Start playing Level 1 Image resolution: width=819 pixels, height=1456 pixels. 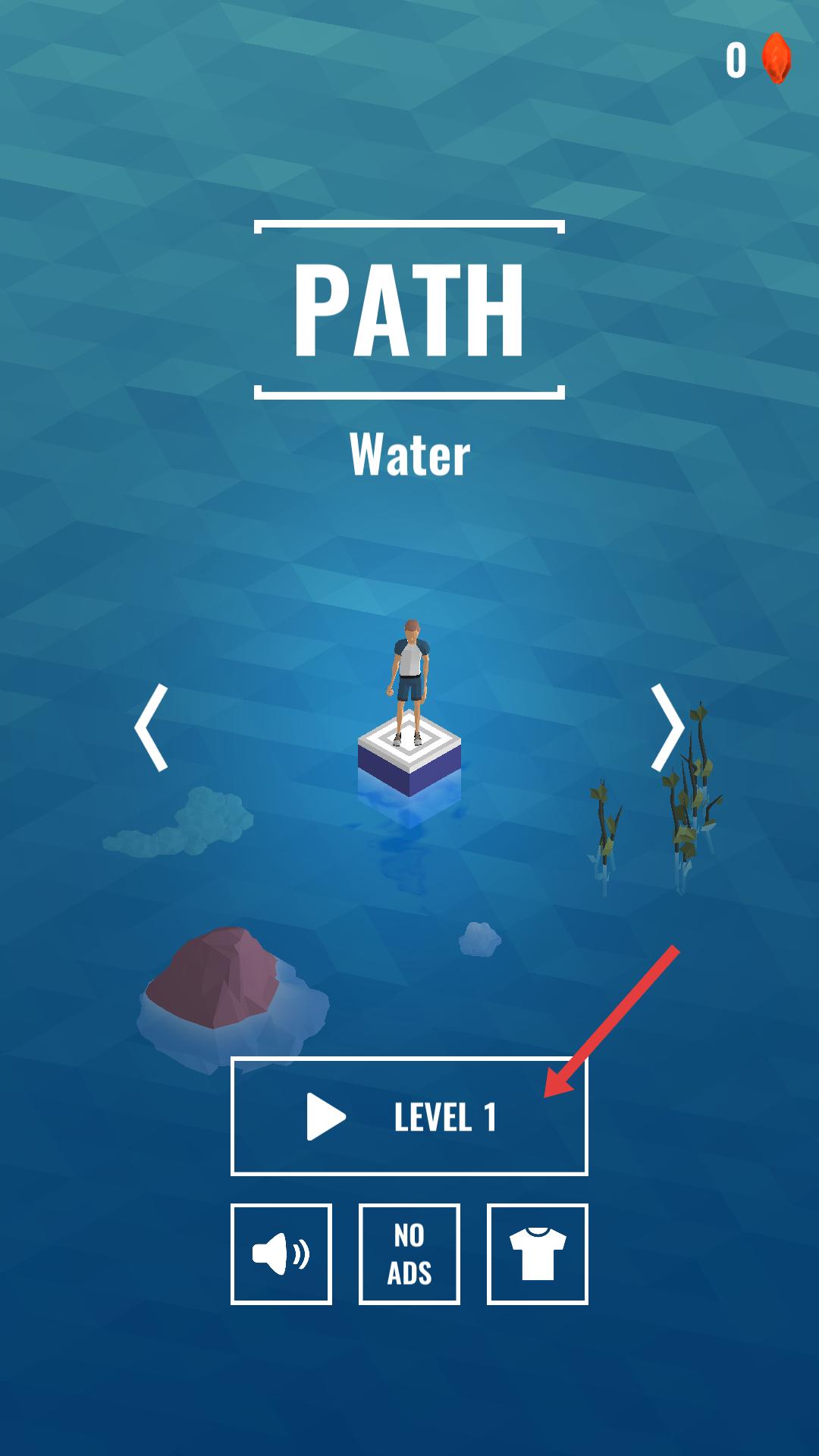coord(409,1116)
